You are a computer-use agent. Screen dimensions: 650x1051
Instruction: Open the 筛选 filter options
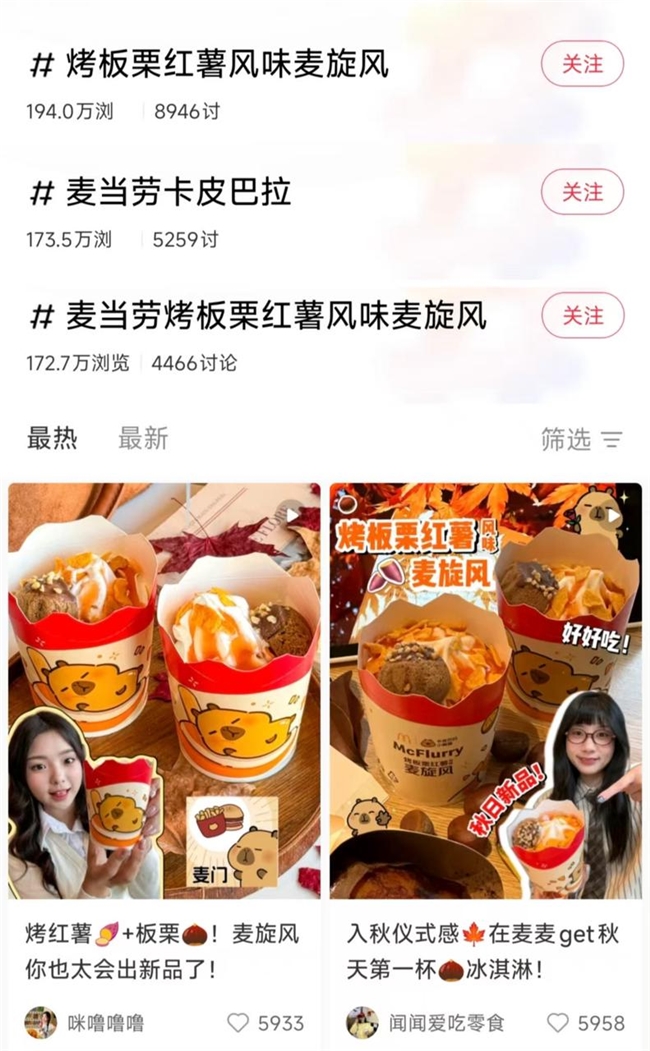click(x=581, y=439)
